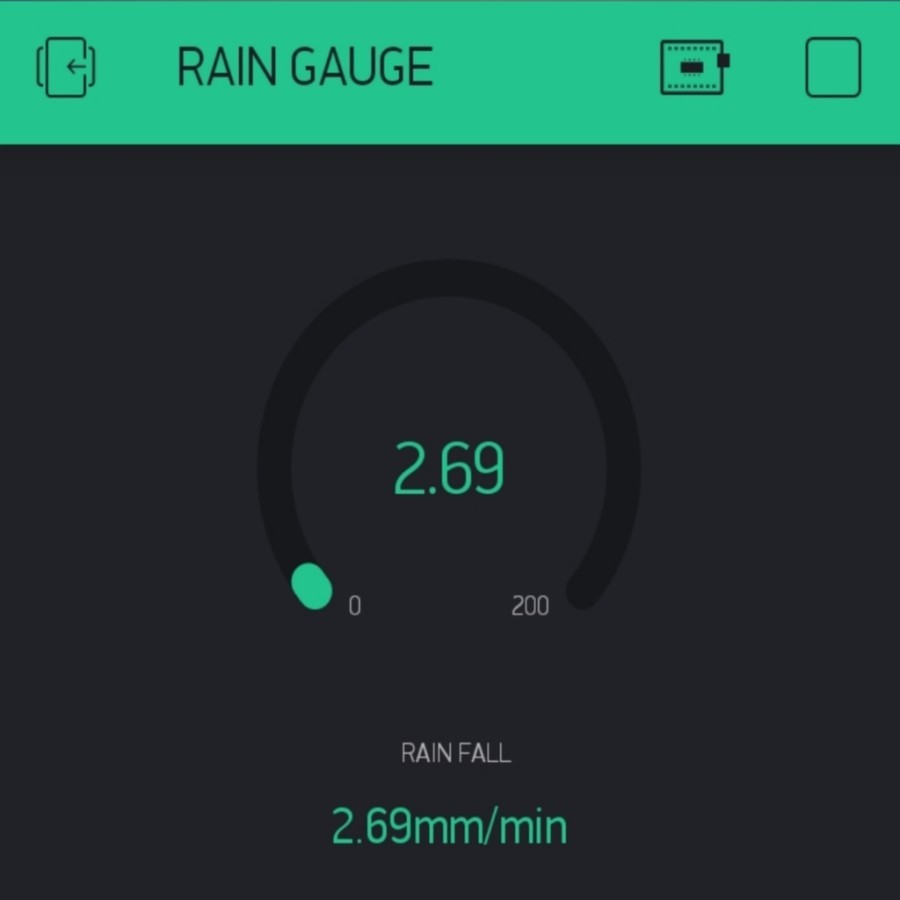Exit the Rain Gauge project
This screenshot has width=900, height=900.
(x=66, y=68)
